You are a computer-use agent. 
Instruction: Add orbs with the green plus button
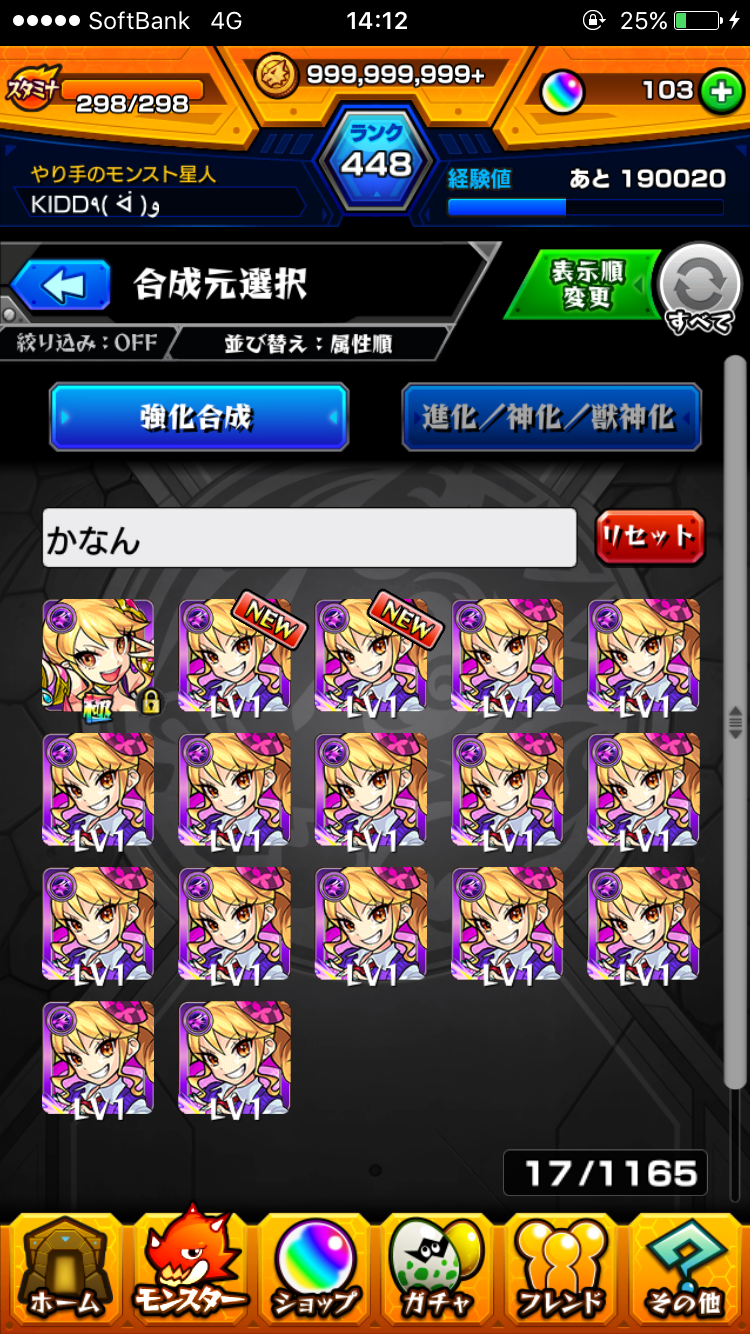coord(718,92)
